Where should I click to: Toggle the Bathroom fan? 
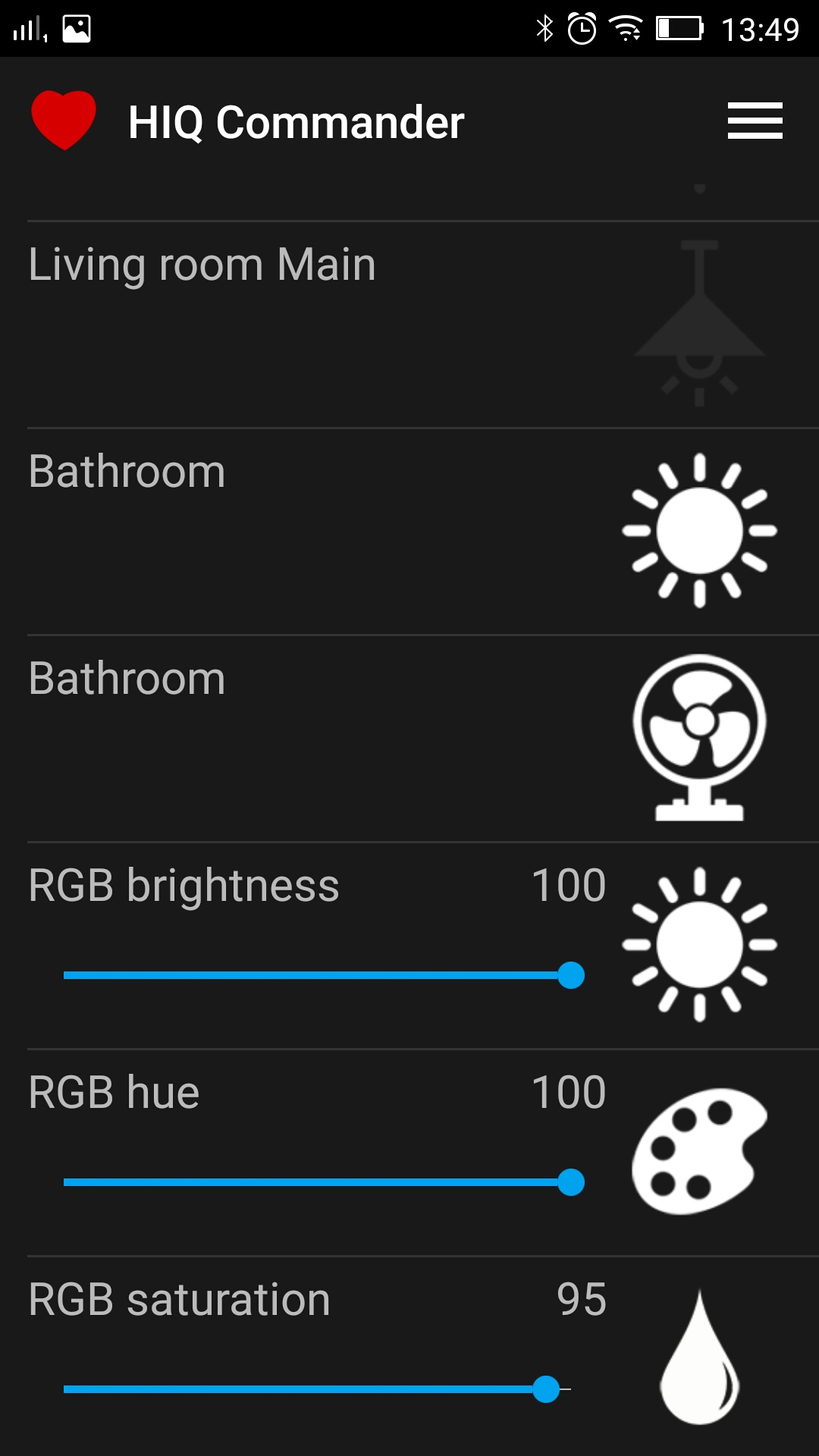[699, 737]
